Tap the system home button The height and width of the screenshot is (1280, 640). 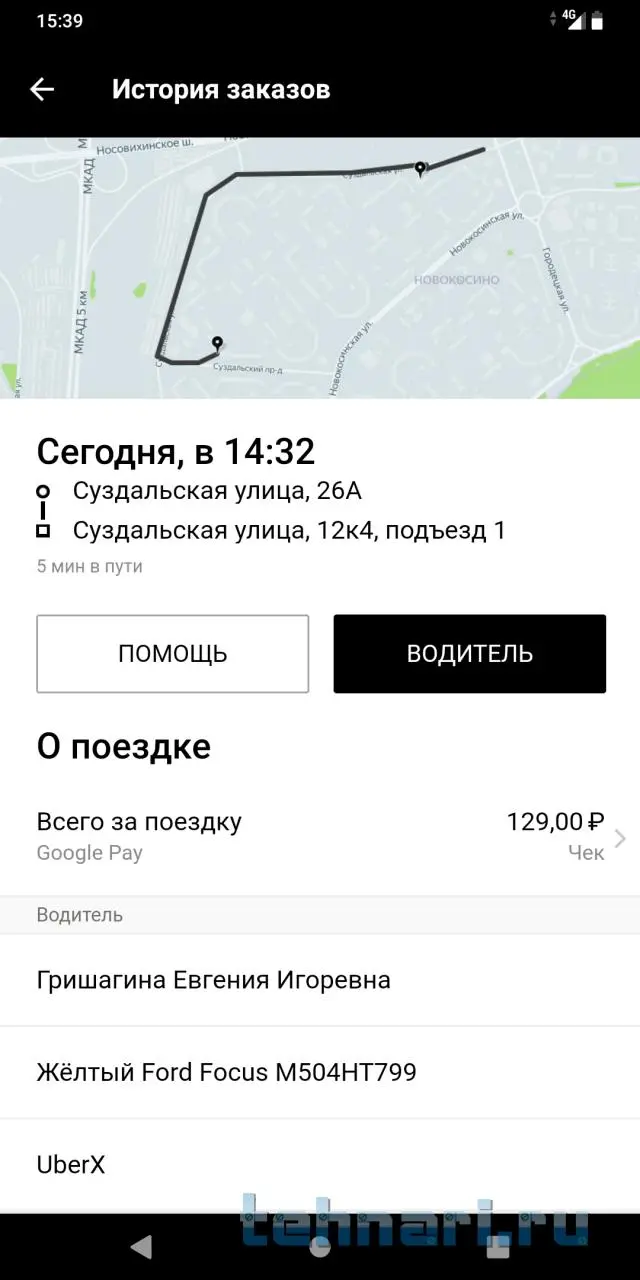(320, 1246)
